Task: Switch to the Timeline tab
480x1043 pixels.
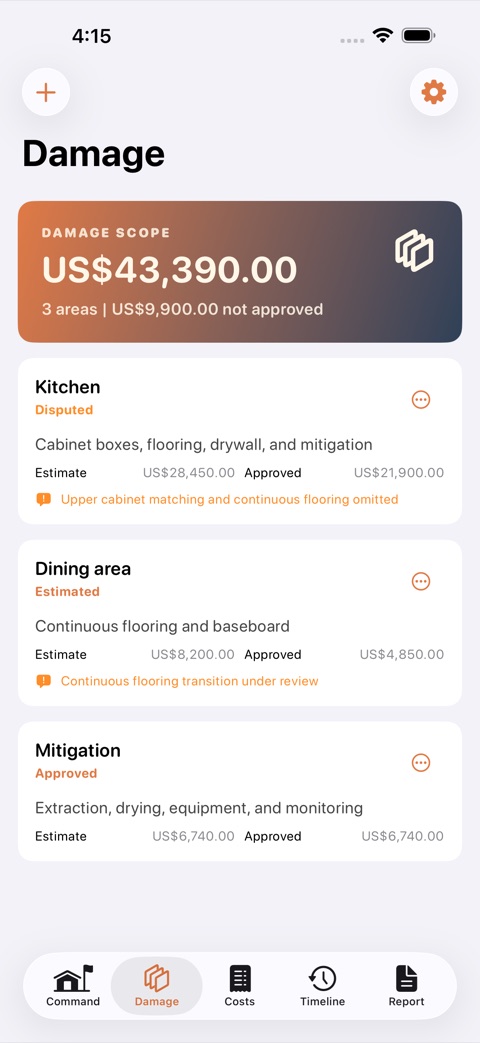Action: (x=322, y=986)
